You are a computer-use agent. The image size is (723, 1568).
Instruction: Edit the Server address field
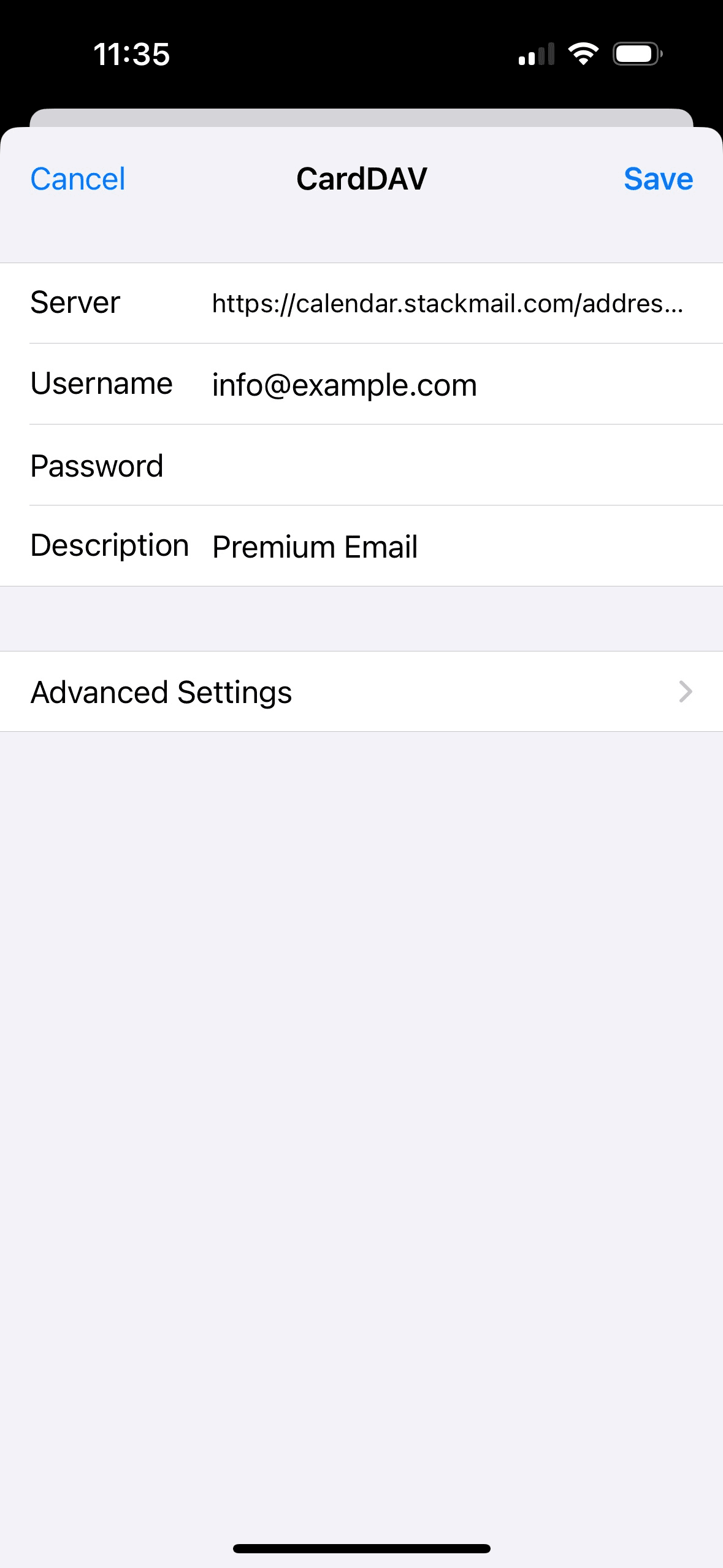point(448,304)
